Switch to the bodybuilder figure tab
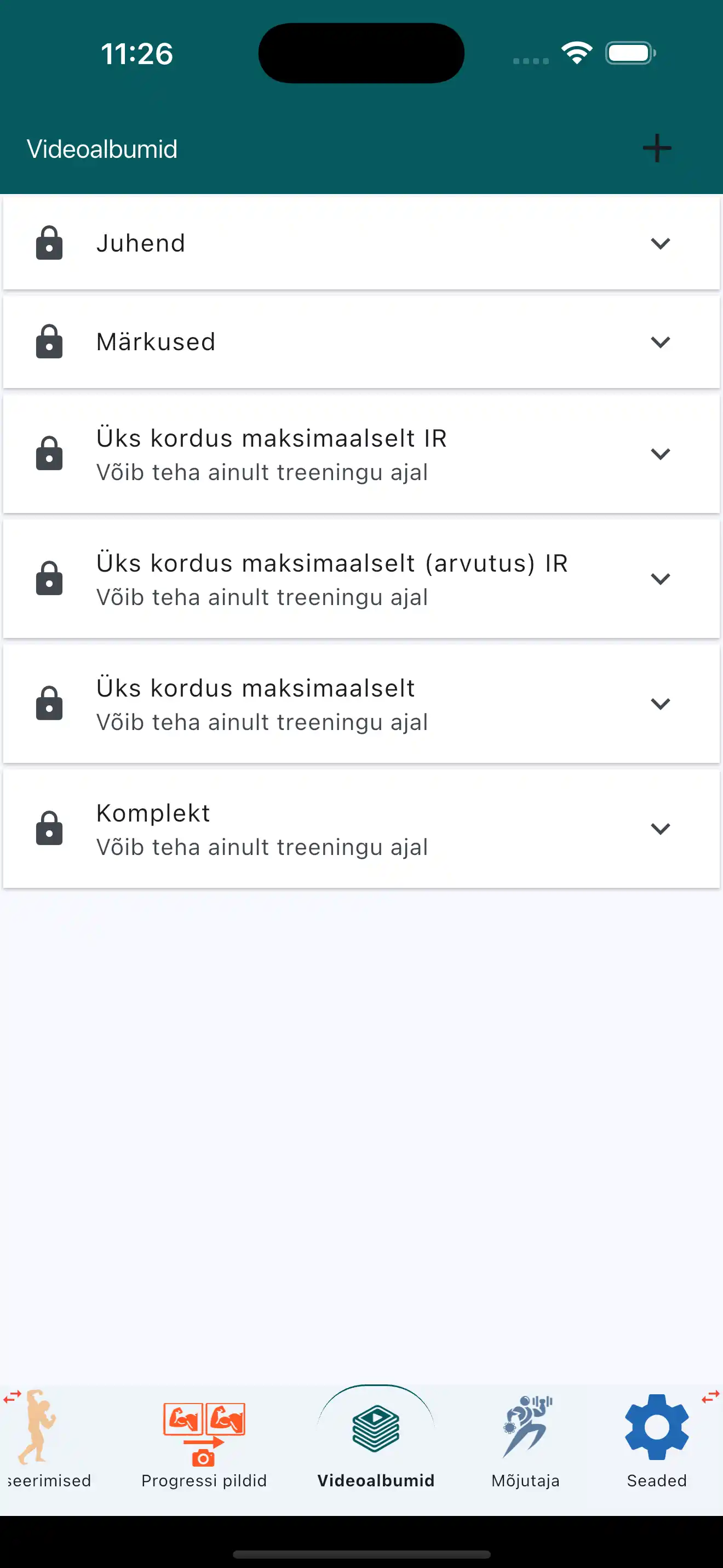 [x=40, y=1440]
